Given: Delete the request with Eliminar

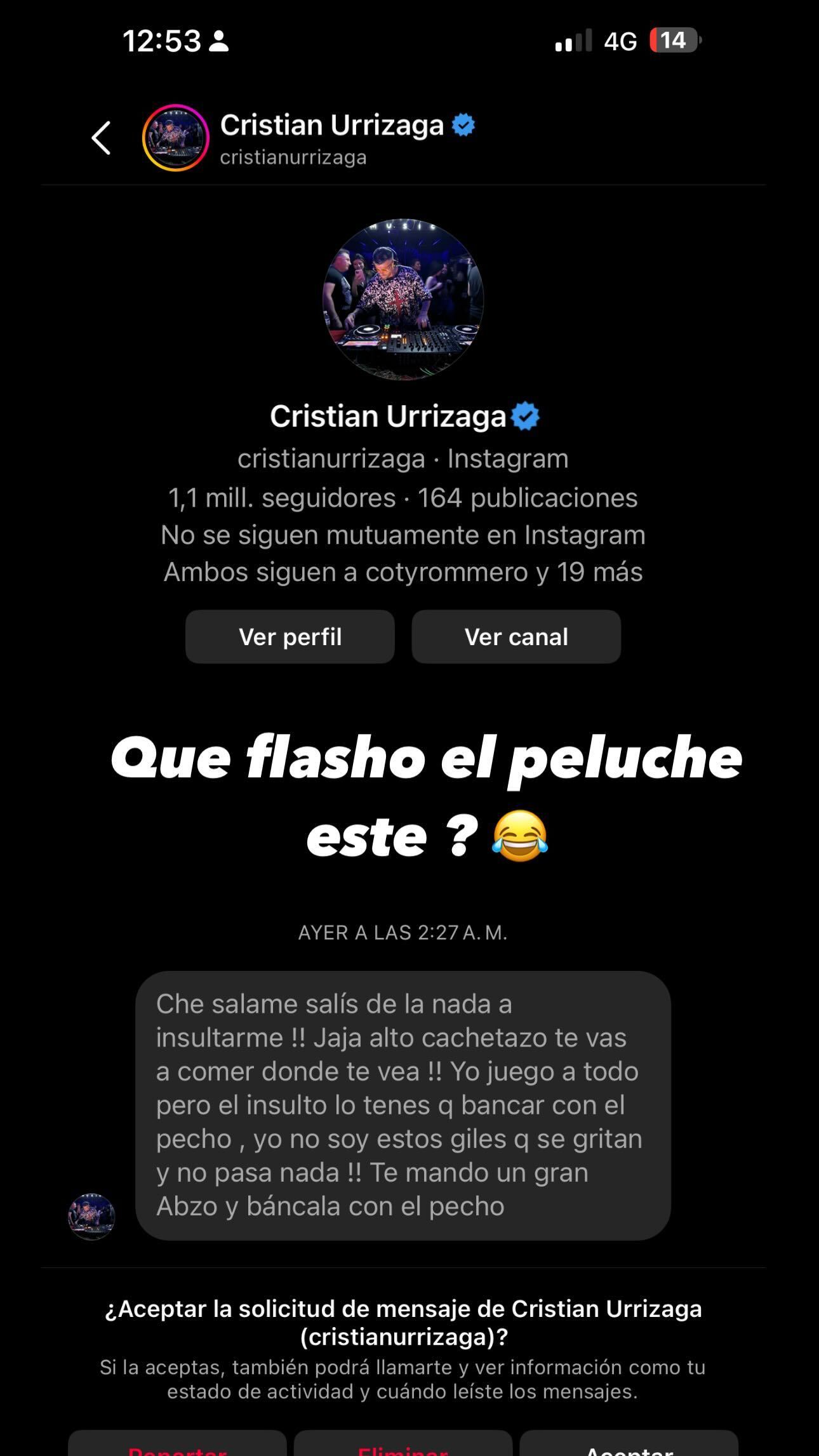Looking at the screenshot, I should [403, 1445].
